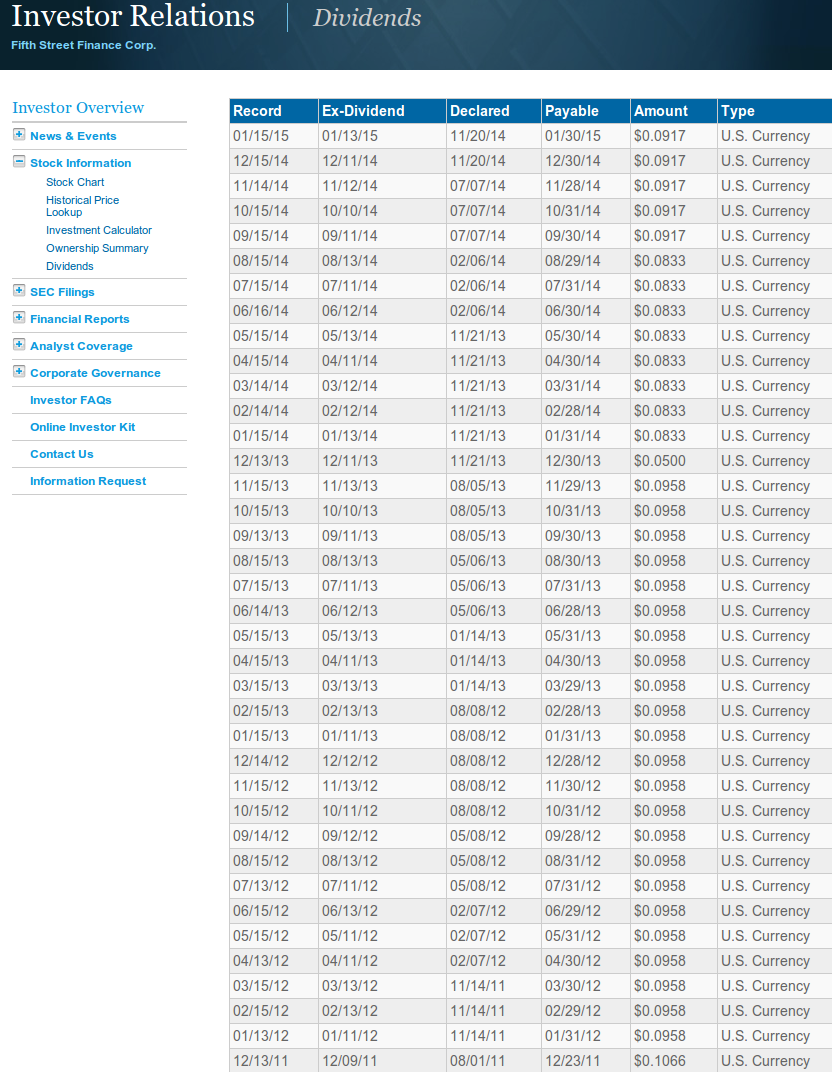This screenshot has height=1072, width=832.
Task: Go to the Contact Us page
Action: click(62, 454)
